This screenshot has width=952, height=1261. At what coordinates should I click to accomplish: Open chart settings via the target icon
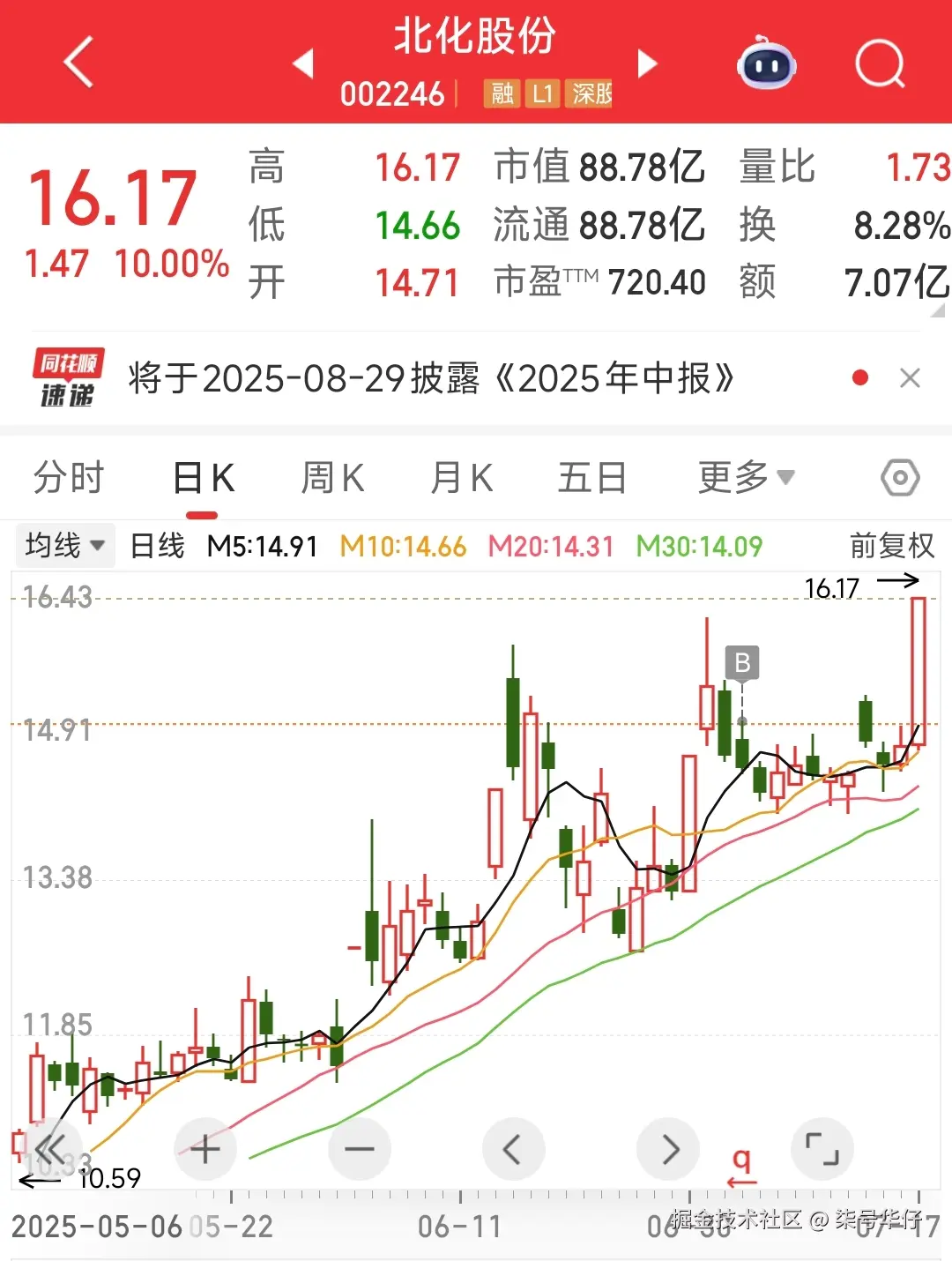[x=900, y=476]
